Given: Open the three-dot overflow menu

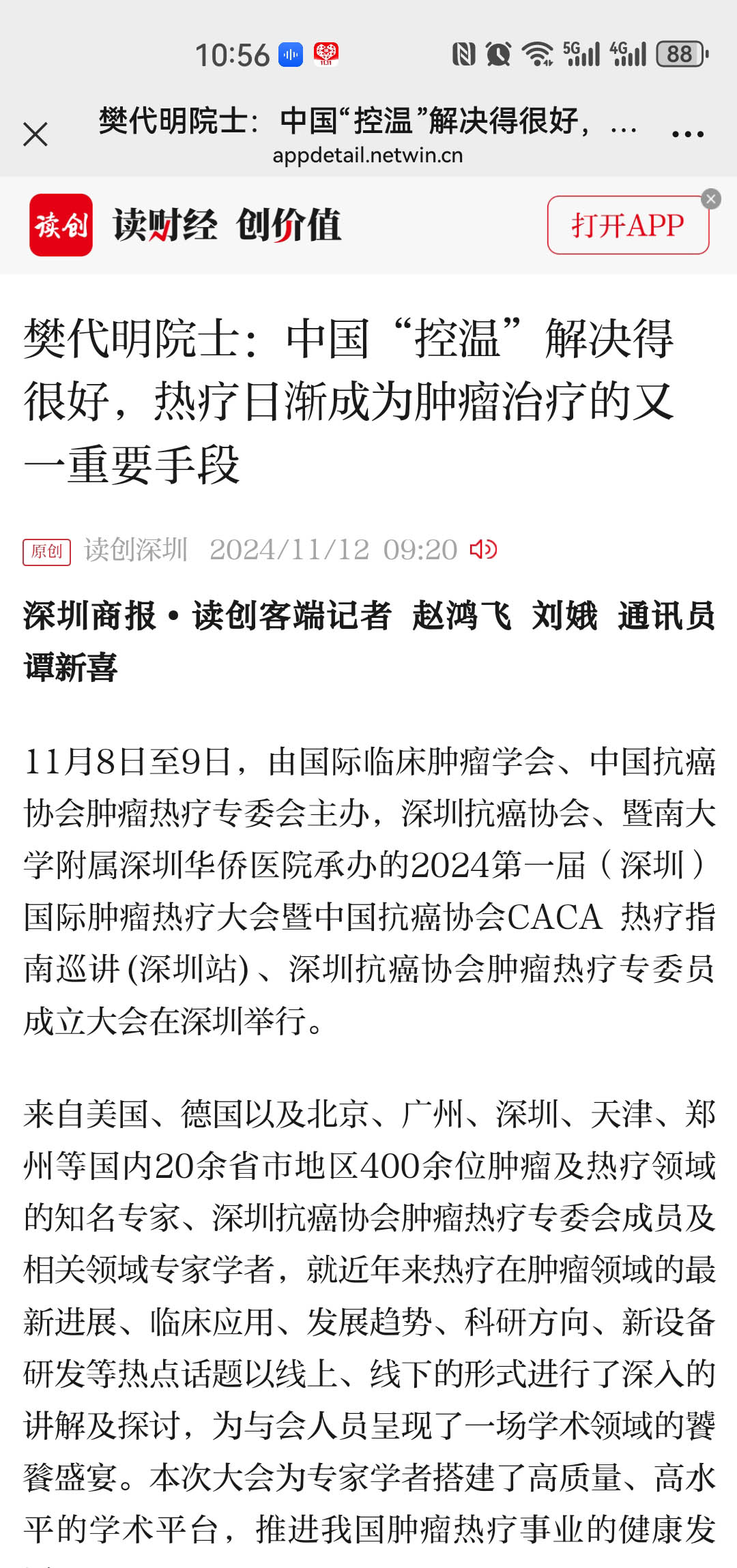Looking at the screenshot, I should pyautogui.click(x=687, y=134).
